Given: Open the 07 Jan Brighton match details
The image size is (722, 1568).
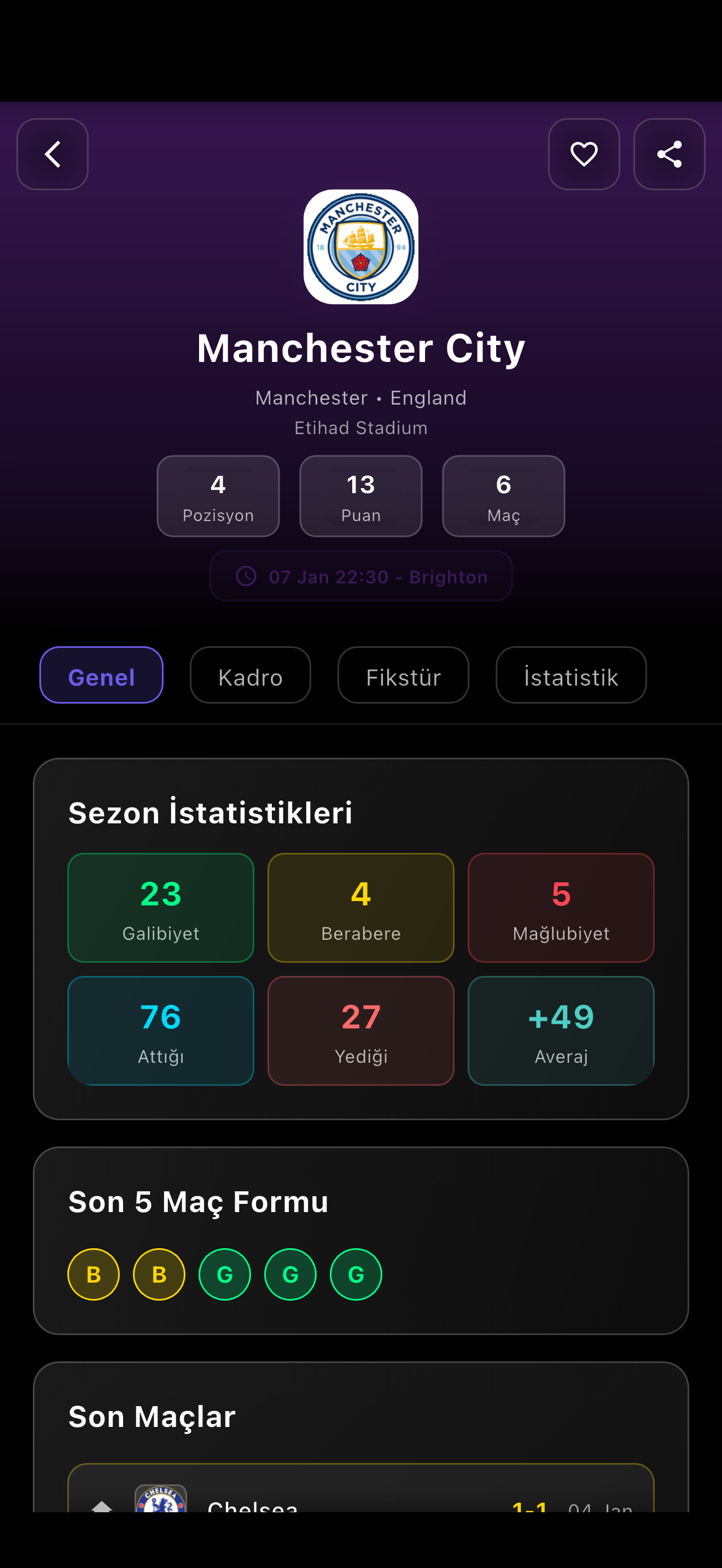Looking at the screenshot, I should (x=360, y=576).
